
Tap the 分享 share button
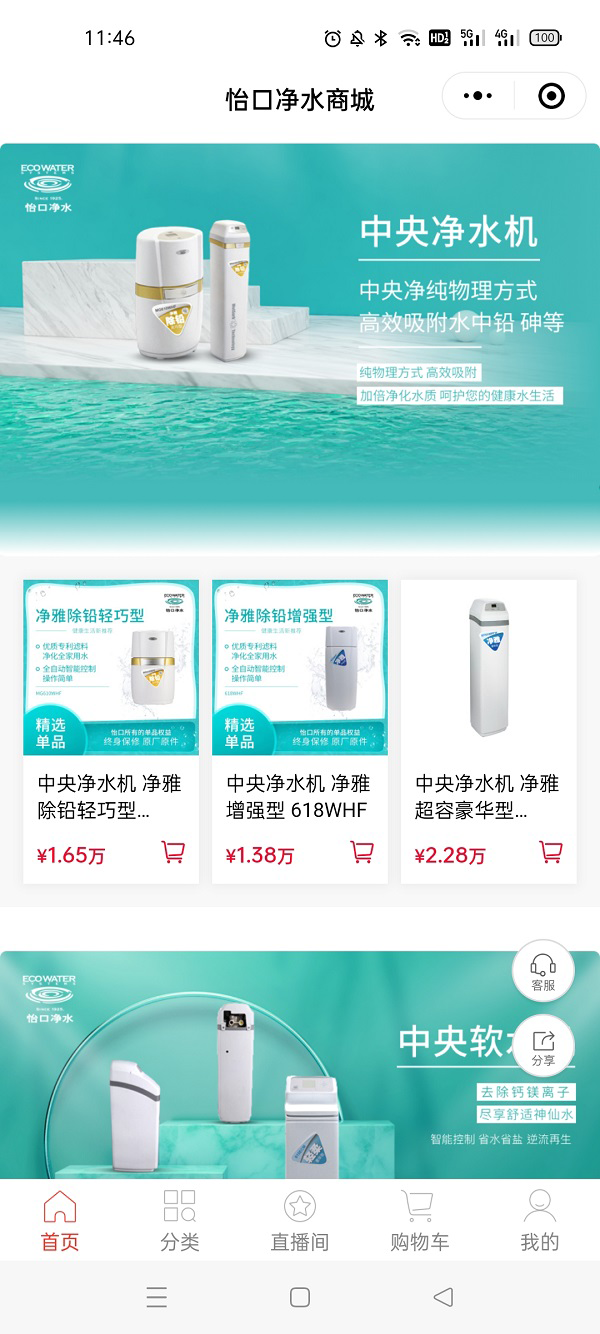tap(543, 1047)
